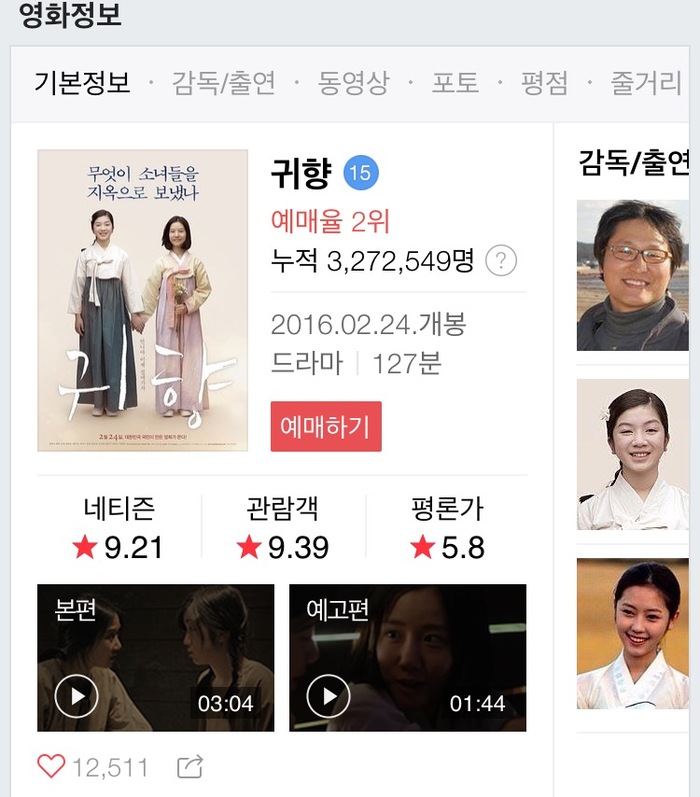This screenshot has height=797, width=700.
Task: Switch to the 감독/출연 tab
Action: (223, 83)
